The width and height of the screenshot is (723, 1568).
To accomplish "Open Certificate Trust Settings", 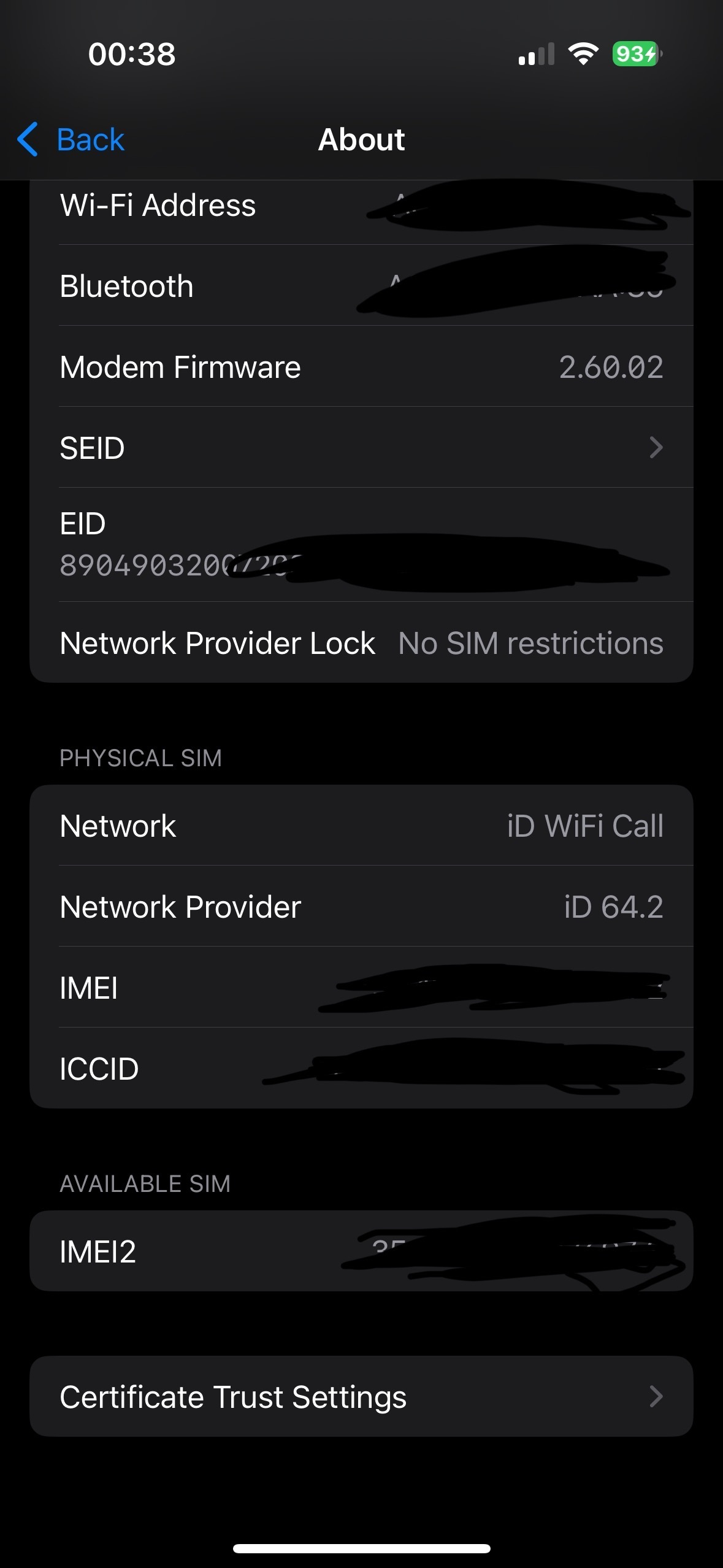I will coord(361,1396).
